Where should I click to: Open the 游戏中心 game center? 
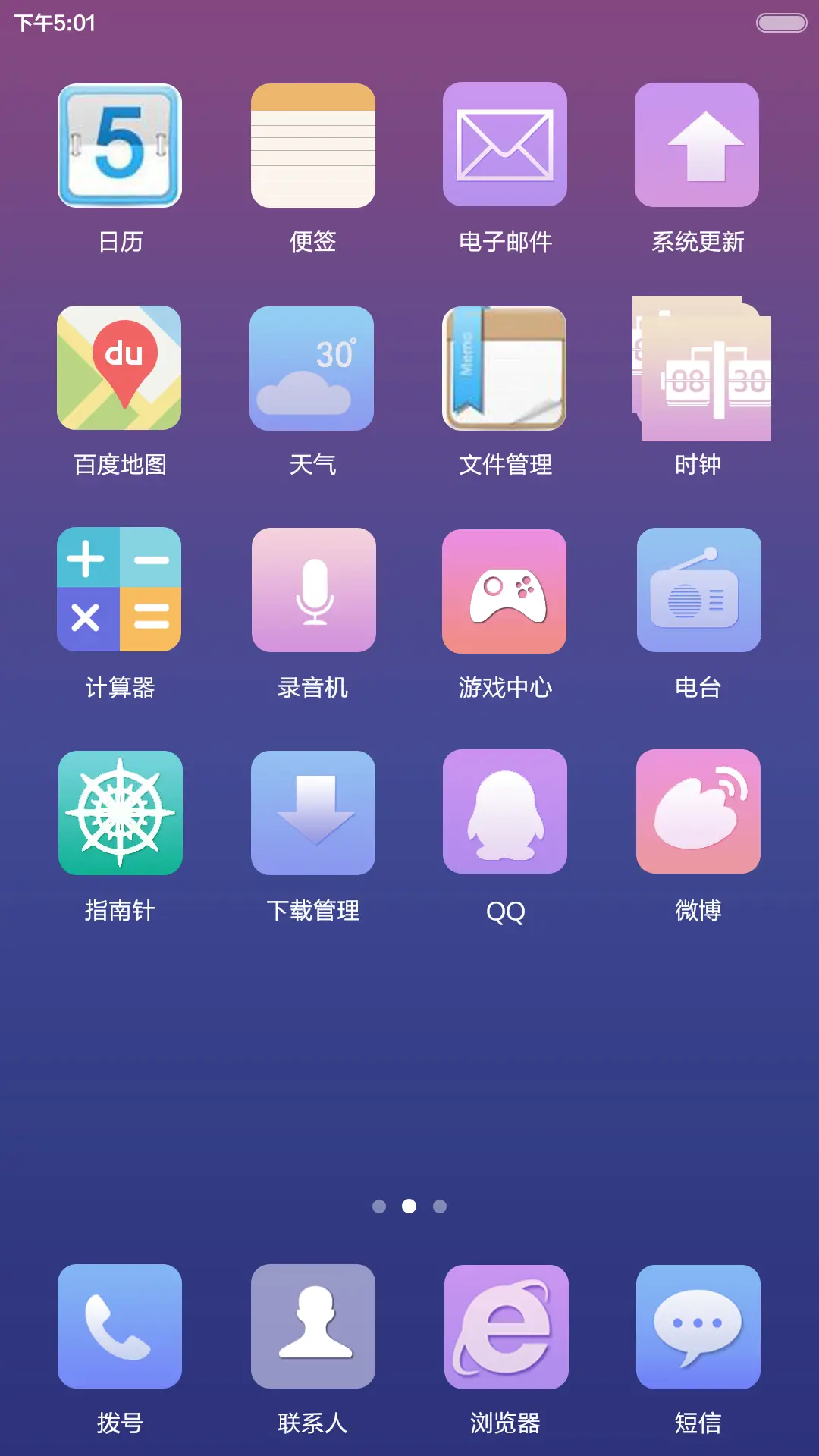[504, 590]
